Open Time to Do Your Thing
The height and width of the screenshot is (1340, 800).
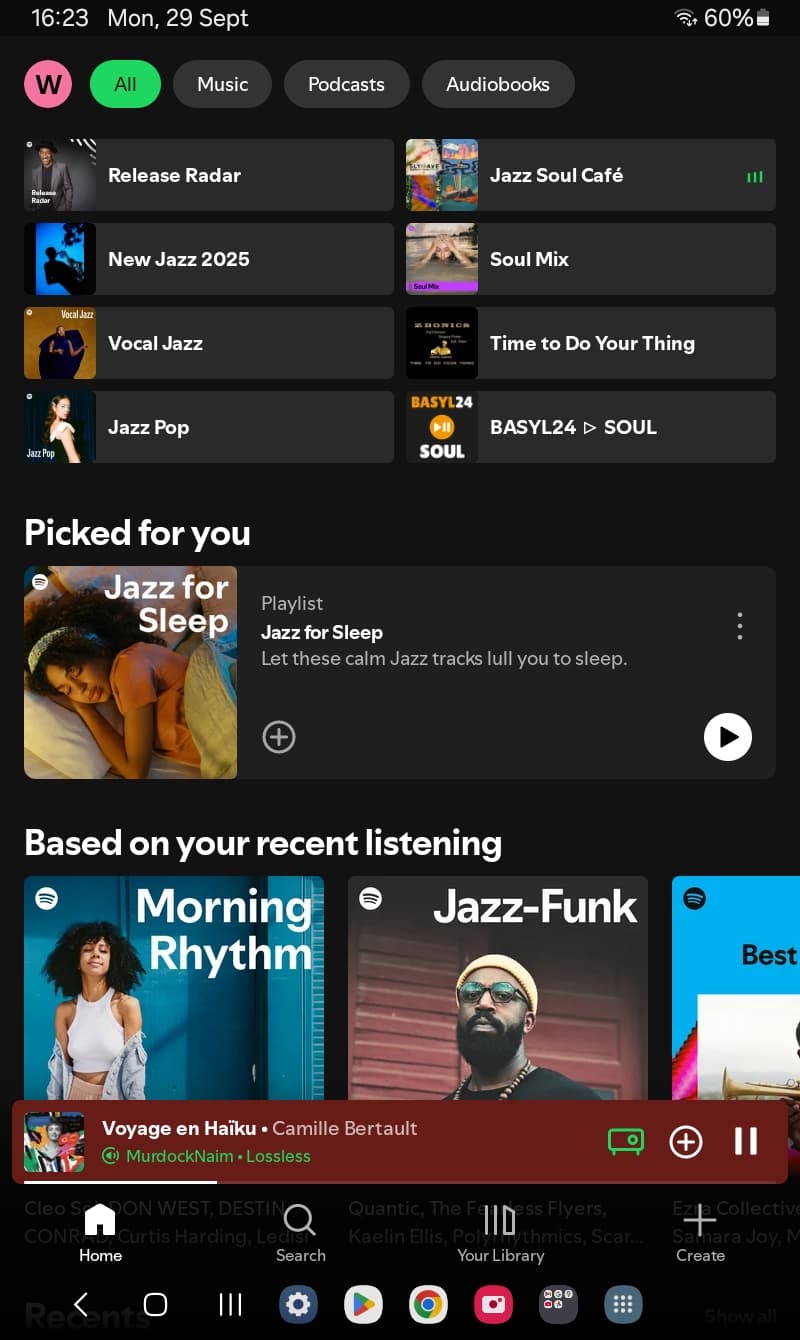pyautogui.click(x=591, y=343)
